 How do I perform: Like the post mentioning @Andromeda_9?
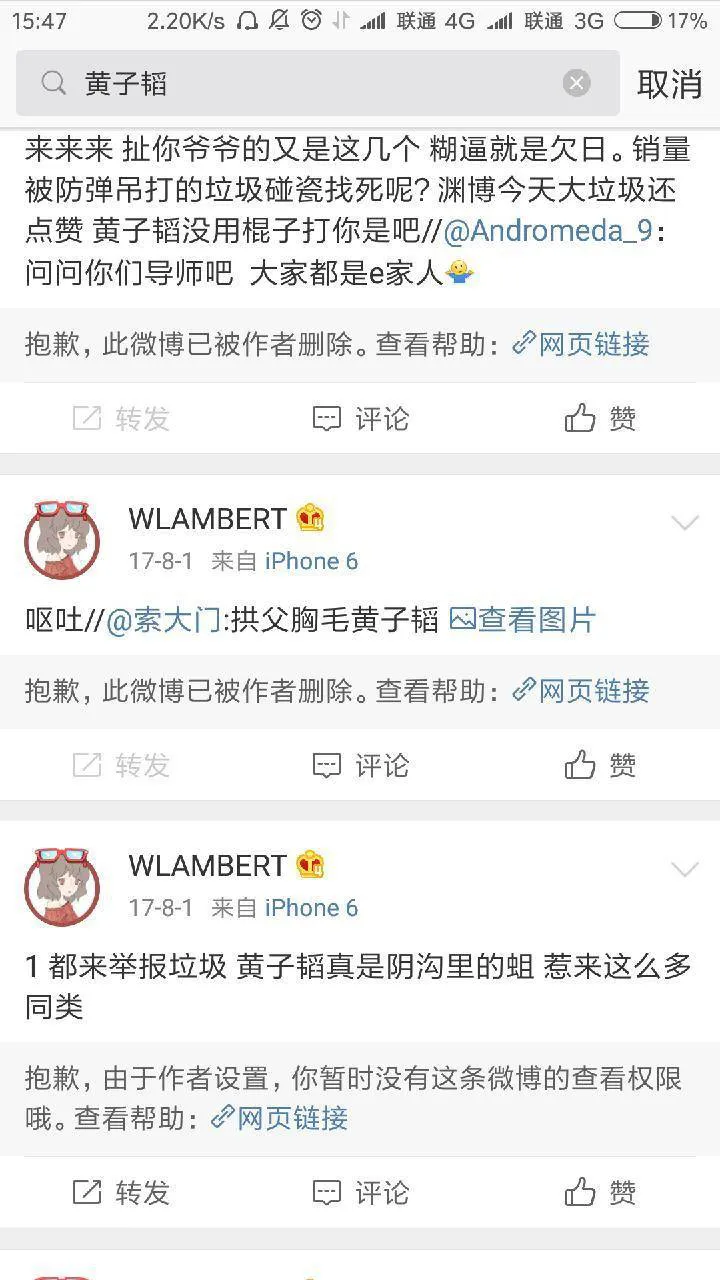[600, 418]
